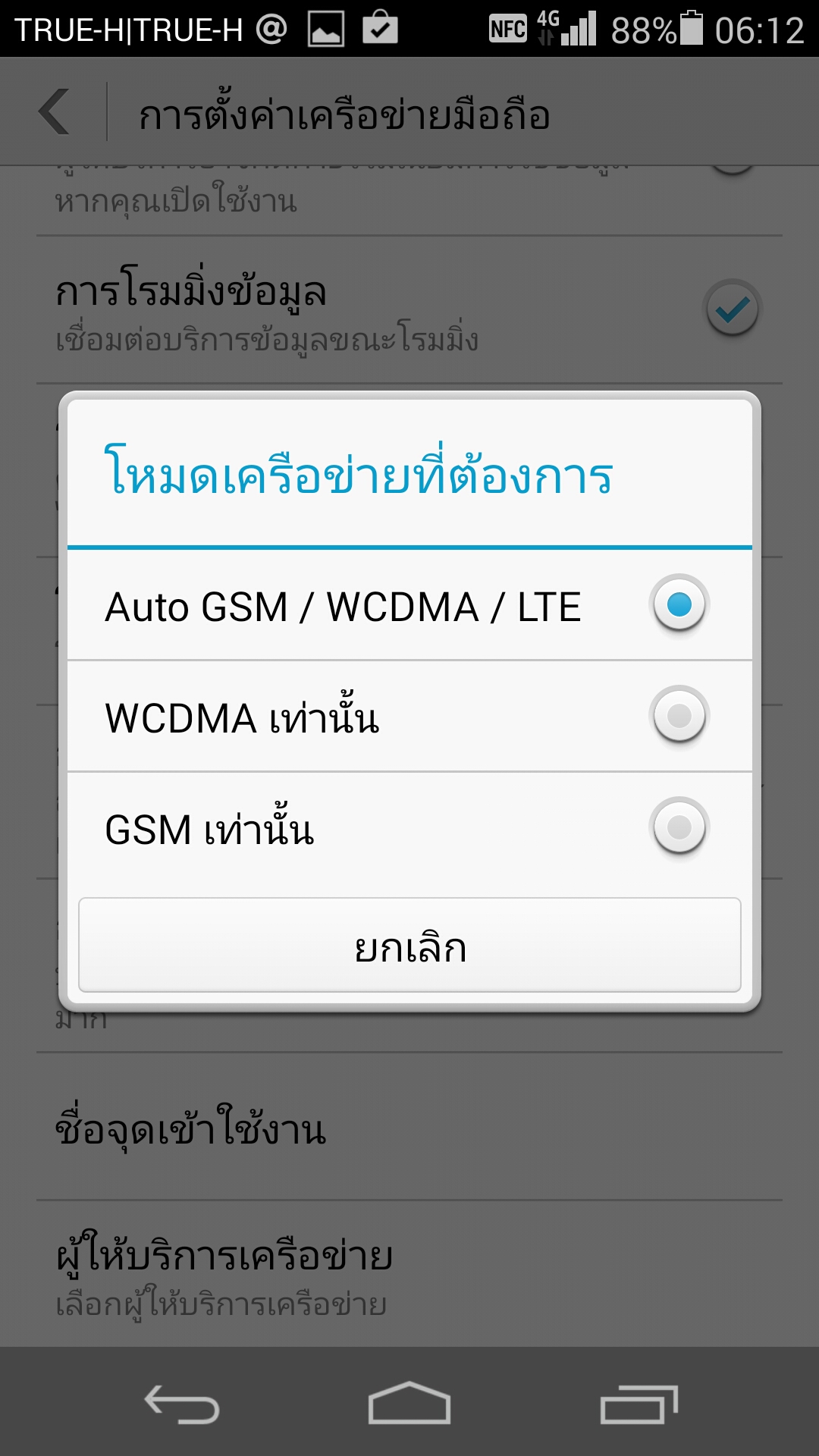
Task: Tap ยกเลิก to cancel the dialog
Action: click(x=409, y=946)
